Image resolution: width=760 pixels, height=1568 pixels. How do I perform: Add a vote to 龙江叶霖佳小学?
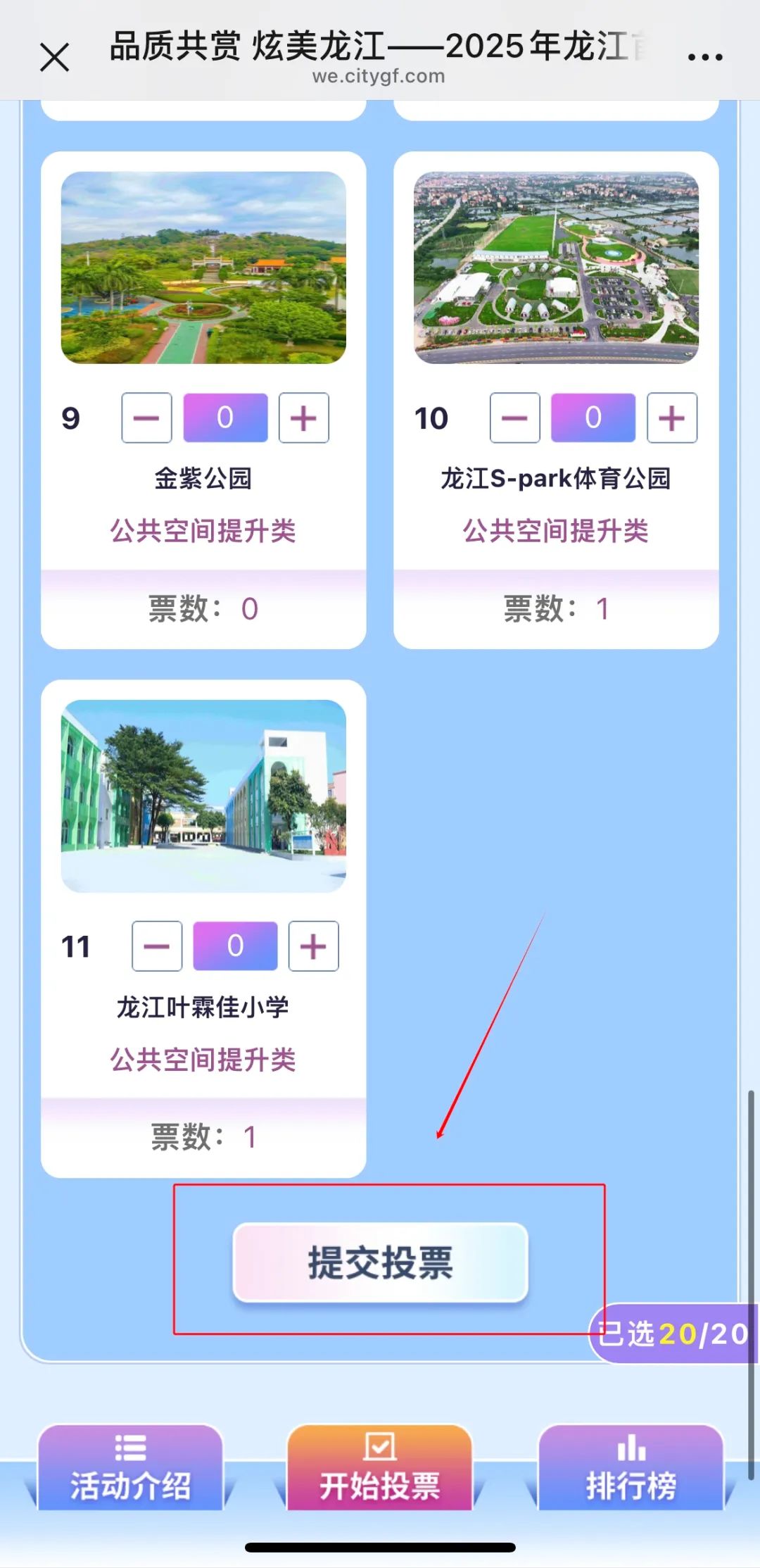pos(313,946)
